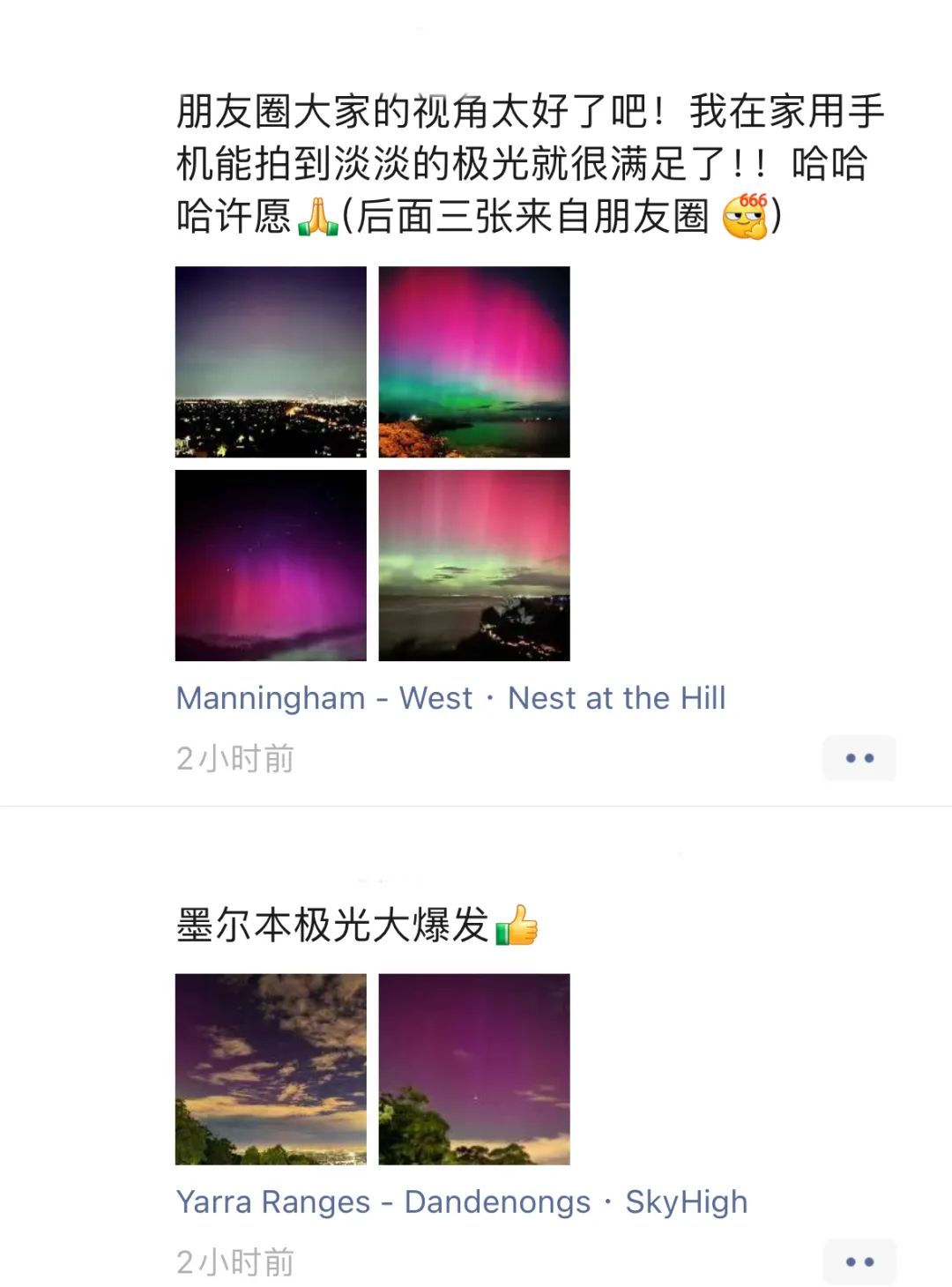Tap the like and comment dots under the SkyHigh post

(859, 1261)
